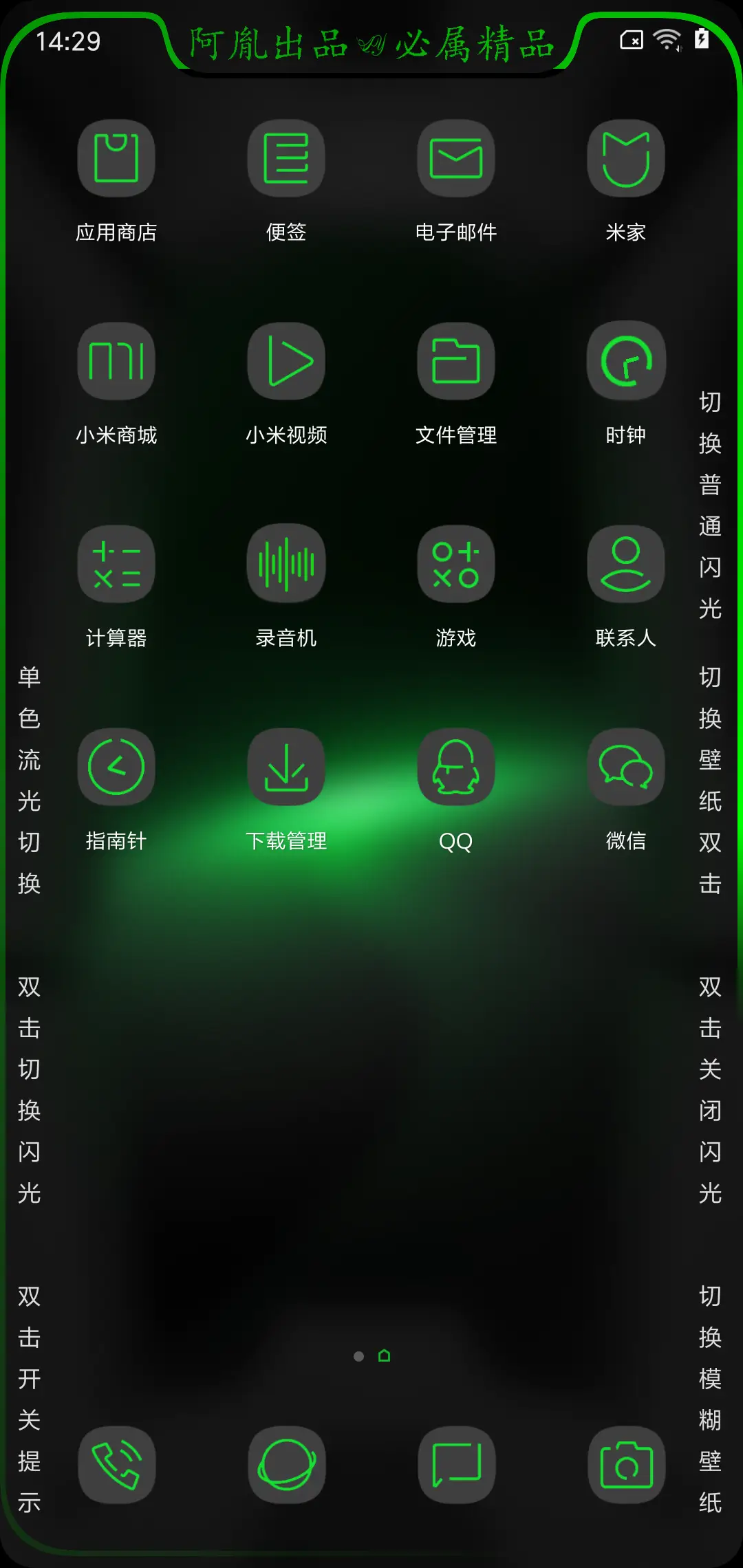Open the Camera from the dock
743x1568 pixels.
click(625, 1463)
